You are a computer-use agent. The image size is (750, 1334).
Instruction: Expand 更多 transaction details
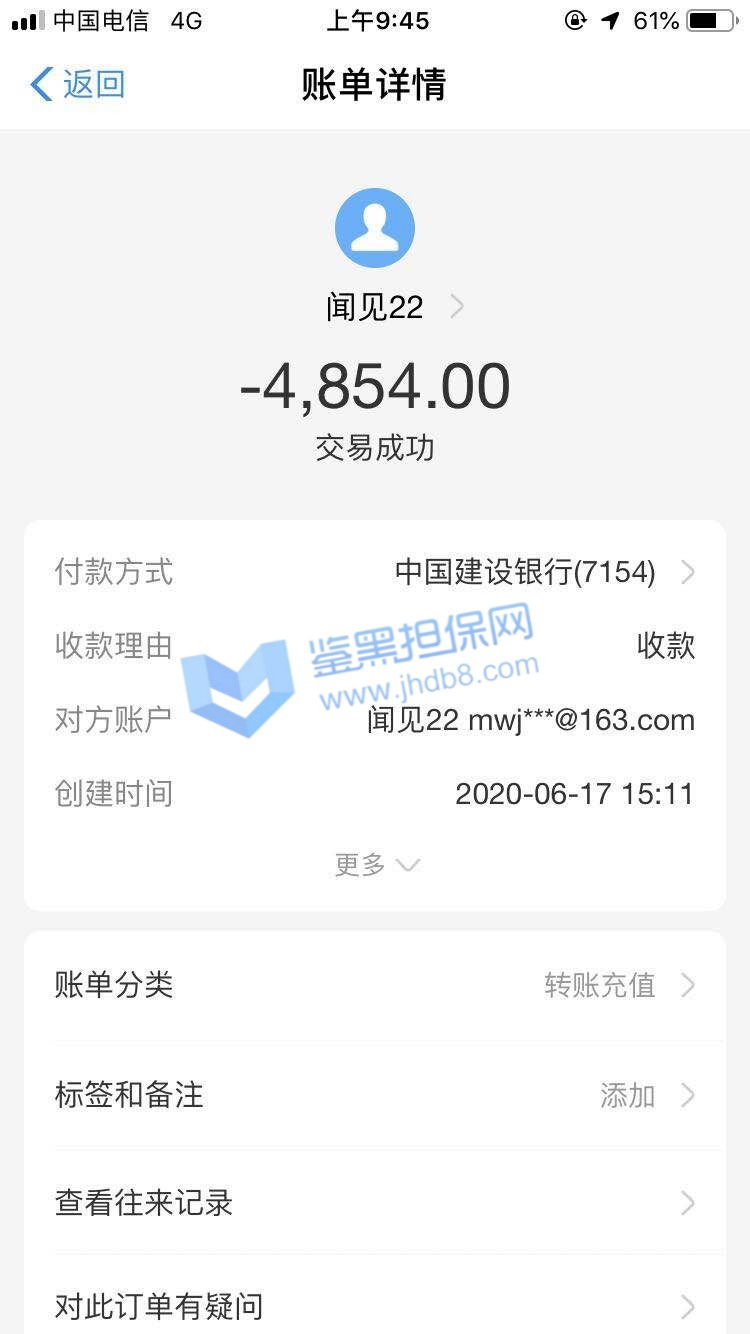click(375, 865)
